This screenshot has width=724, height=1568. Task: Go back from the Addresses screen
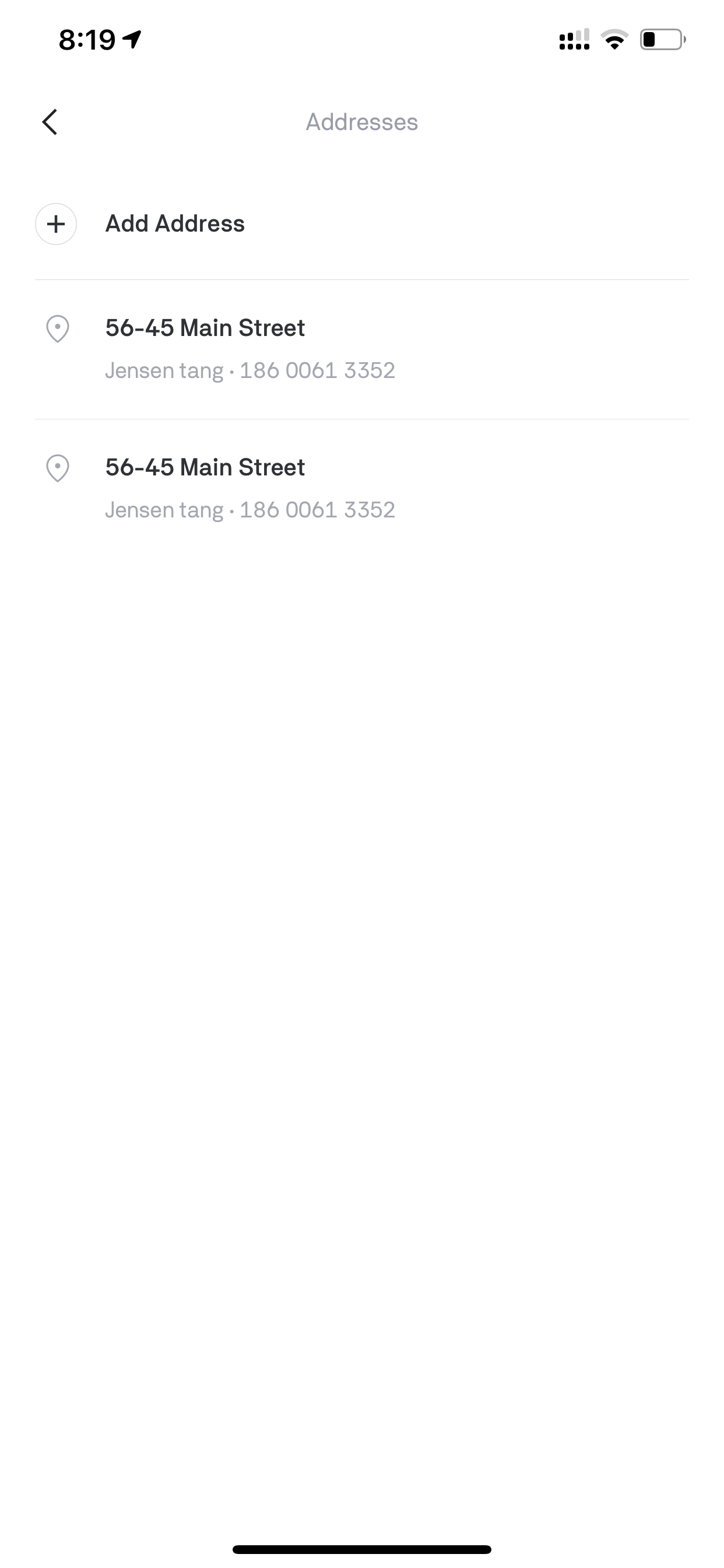[50, 122]
